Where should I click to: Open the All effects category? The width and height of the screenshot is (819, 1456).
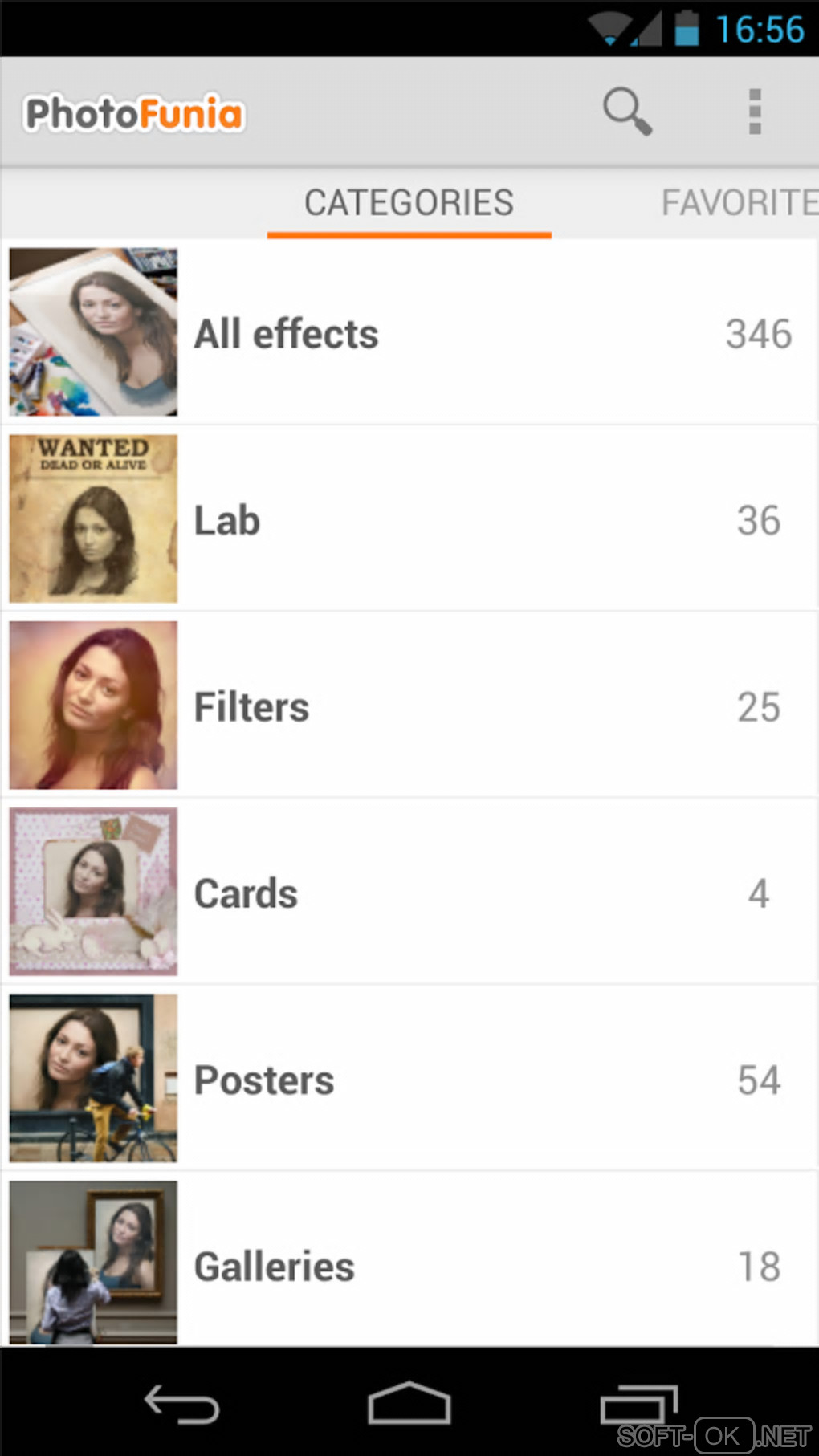(x=409, y=333)
